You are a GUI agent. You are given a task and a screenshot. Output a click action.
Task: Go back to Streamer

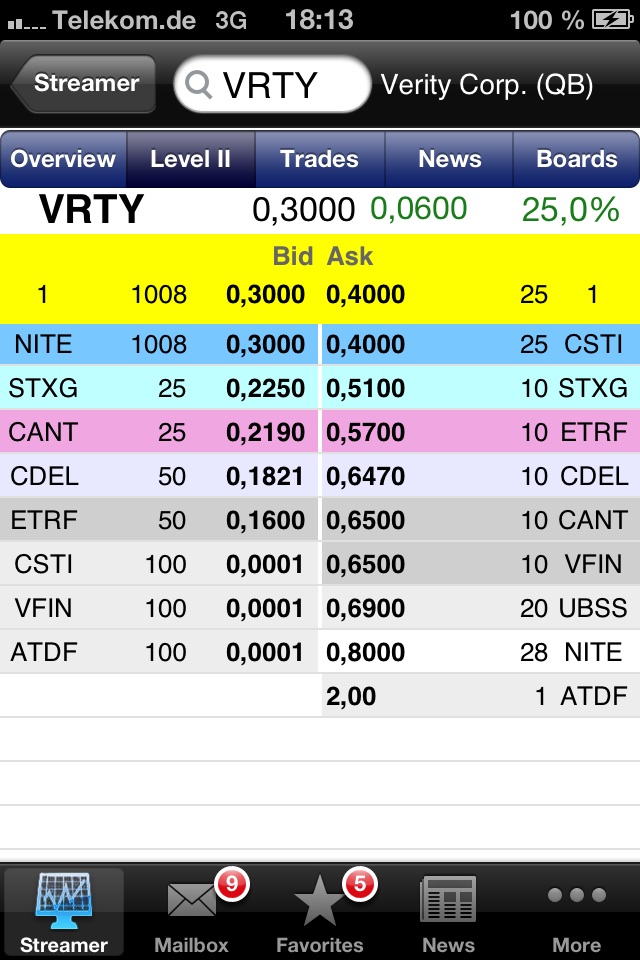click(x=84, y=84)
